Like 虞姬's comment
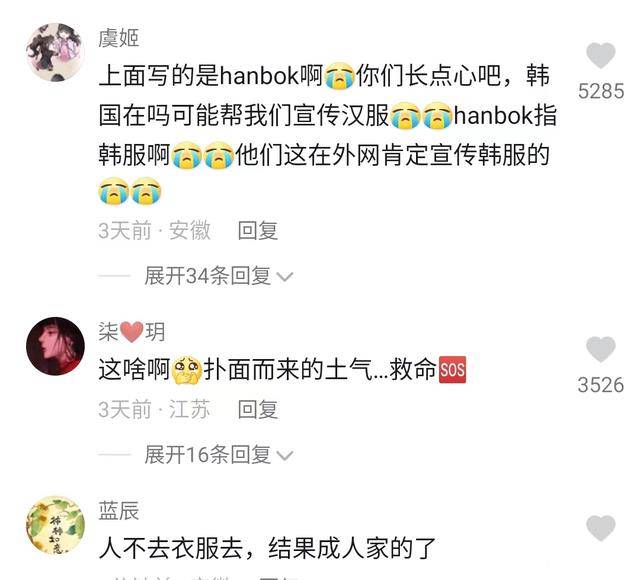This screenshot has width=640, height=580. 600,56
